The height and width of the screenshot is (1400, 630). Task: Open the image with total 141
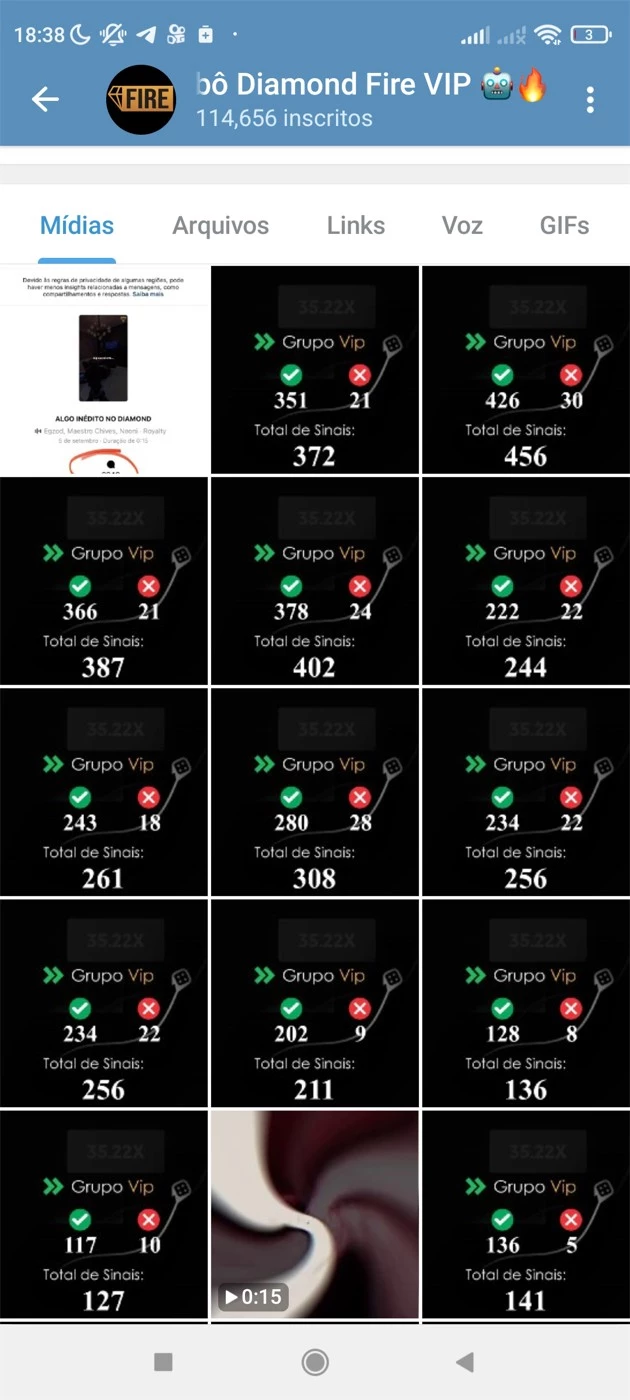pyautogui.click(x=526, y=1214)
